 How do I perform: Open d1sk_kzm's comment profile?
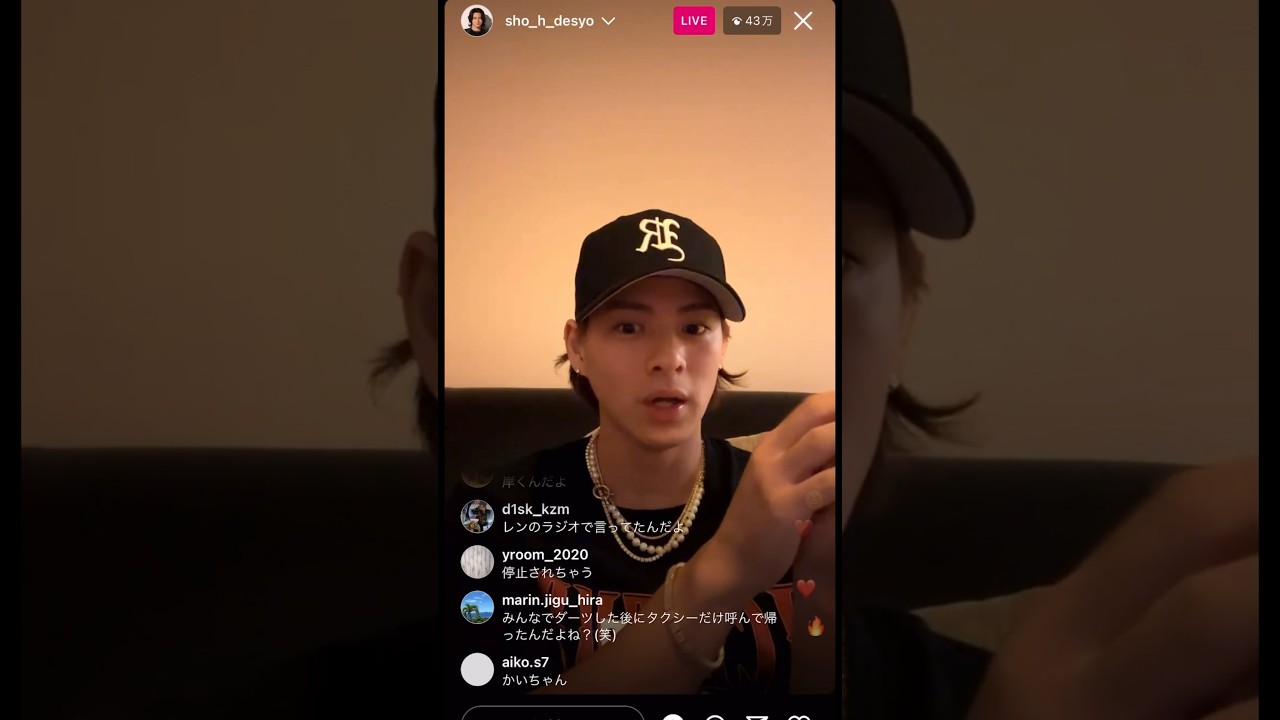click(477, 517)
